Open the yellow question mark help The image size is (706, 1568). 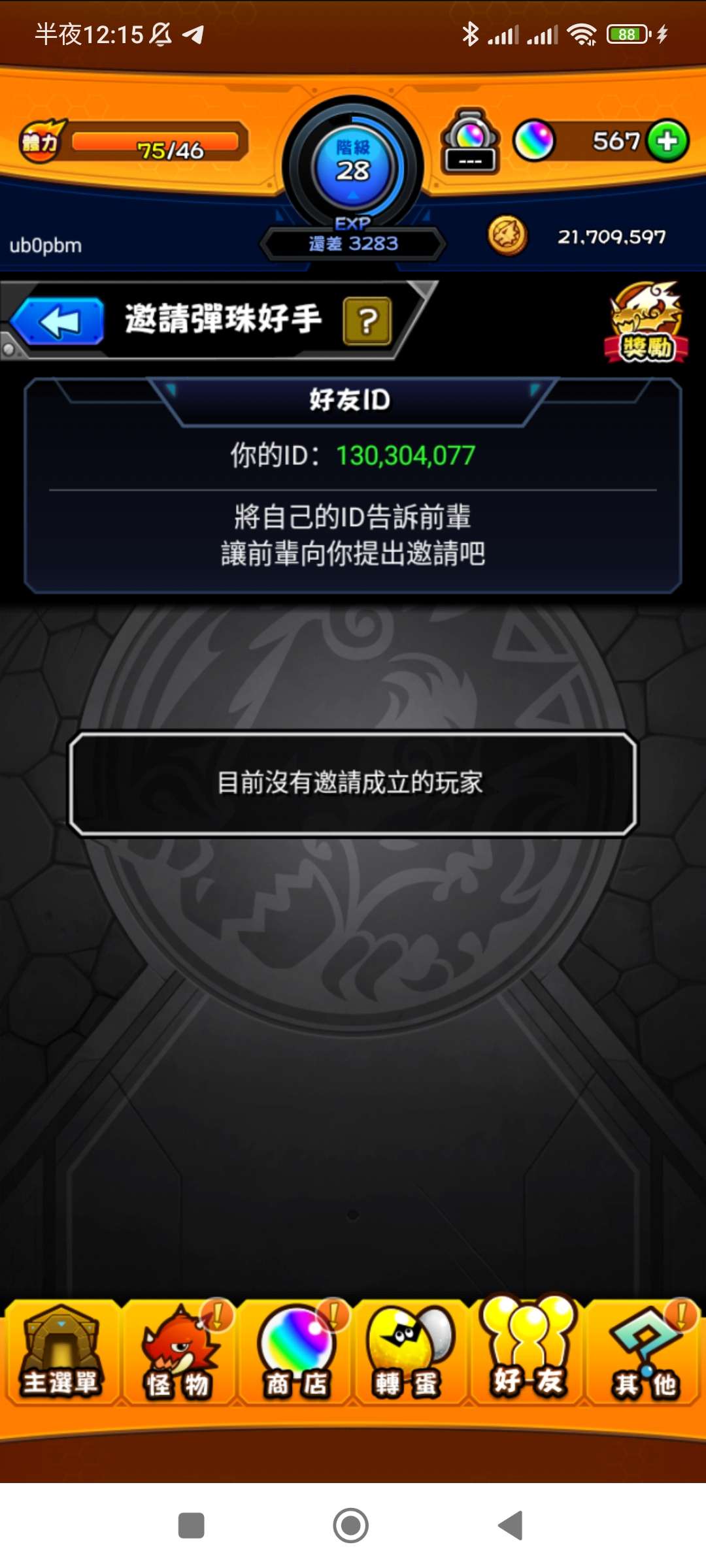coord(367,321)
